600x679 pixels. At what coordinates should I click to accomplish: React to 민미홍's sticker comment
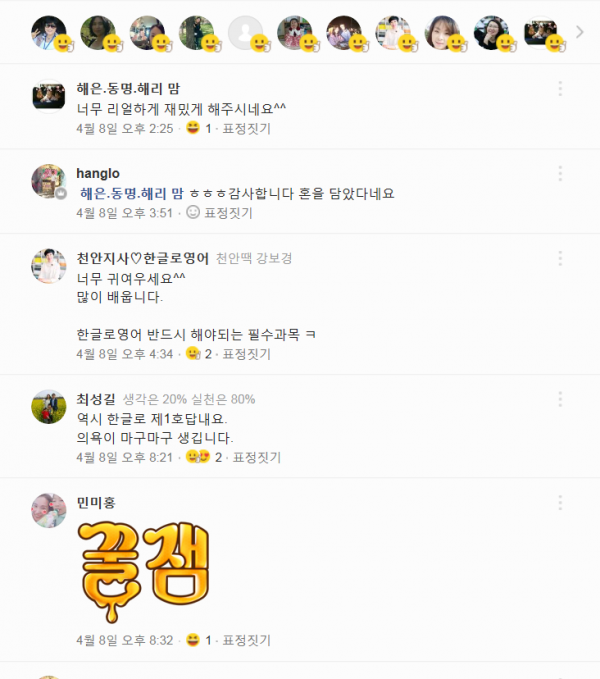coord(245,640)
